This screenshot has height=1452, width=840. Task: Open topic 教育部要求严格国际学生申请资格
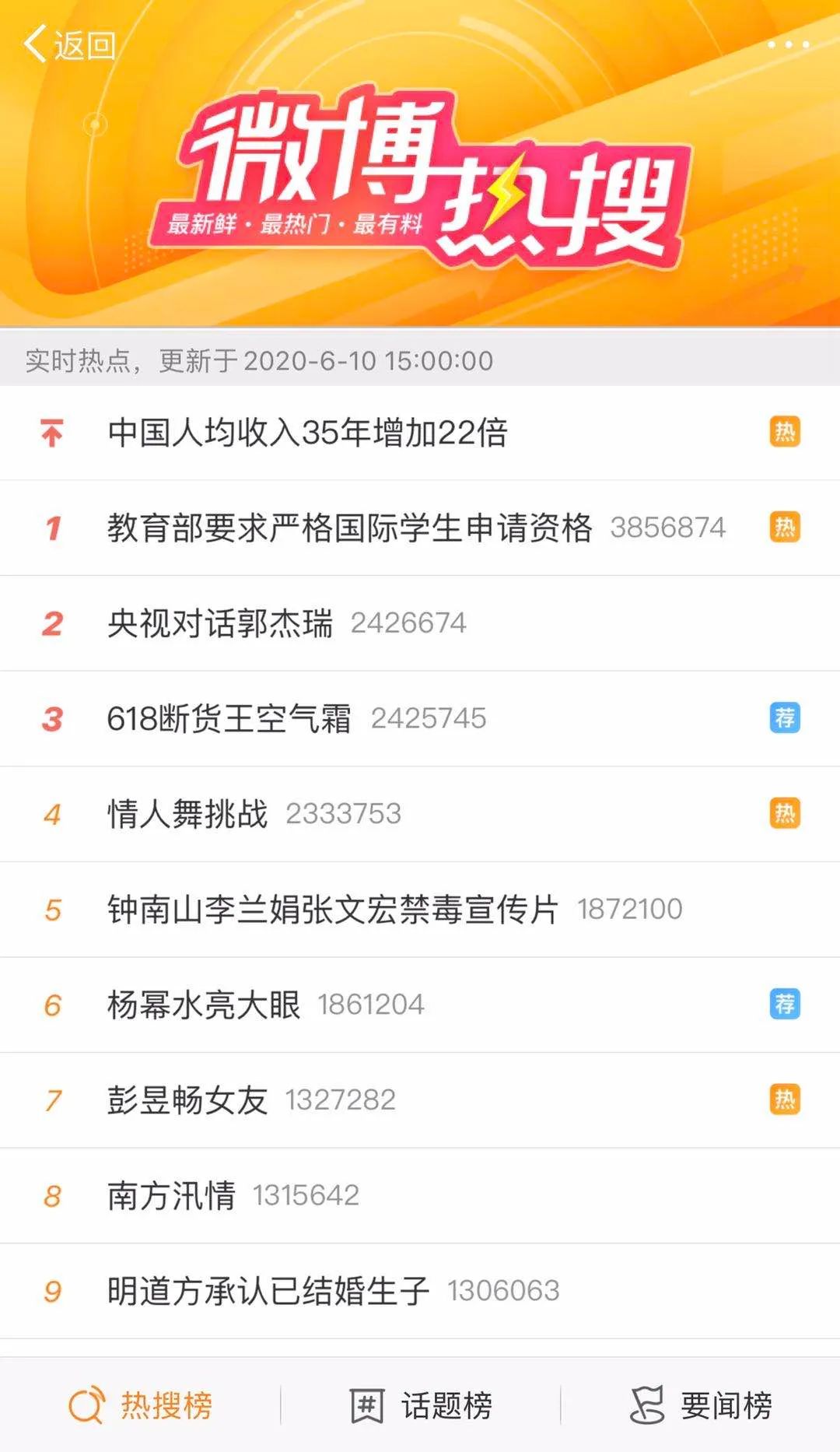pos(350,528)
